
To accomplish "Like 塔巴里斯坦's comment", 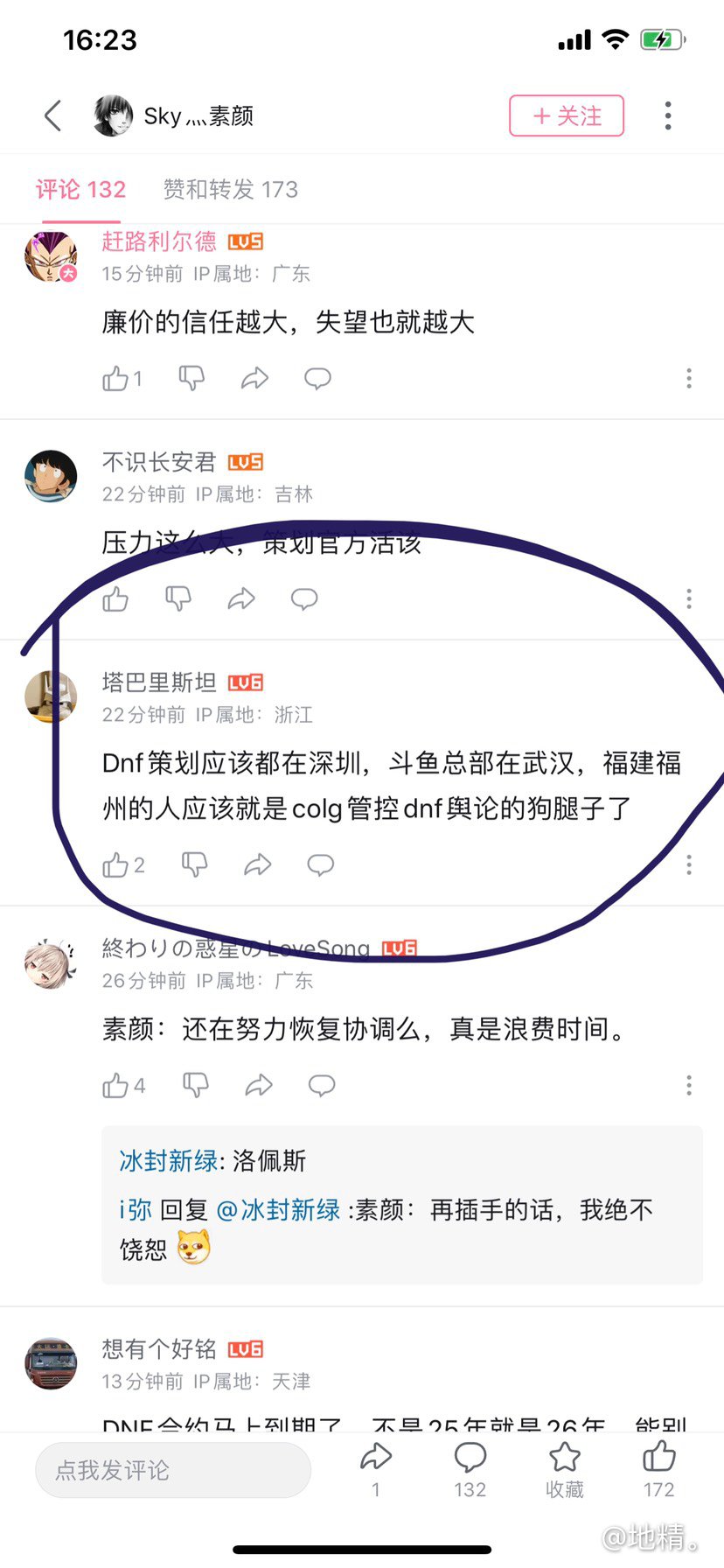I will pyautogui.click(x=115, y=865).
